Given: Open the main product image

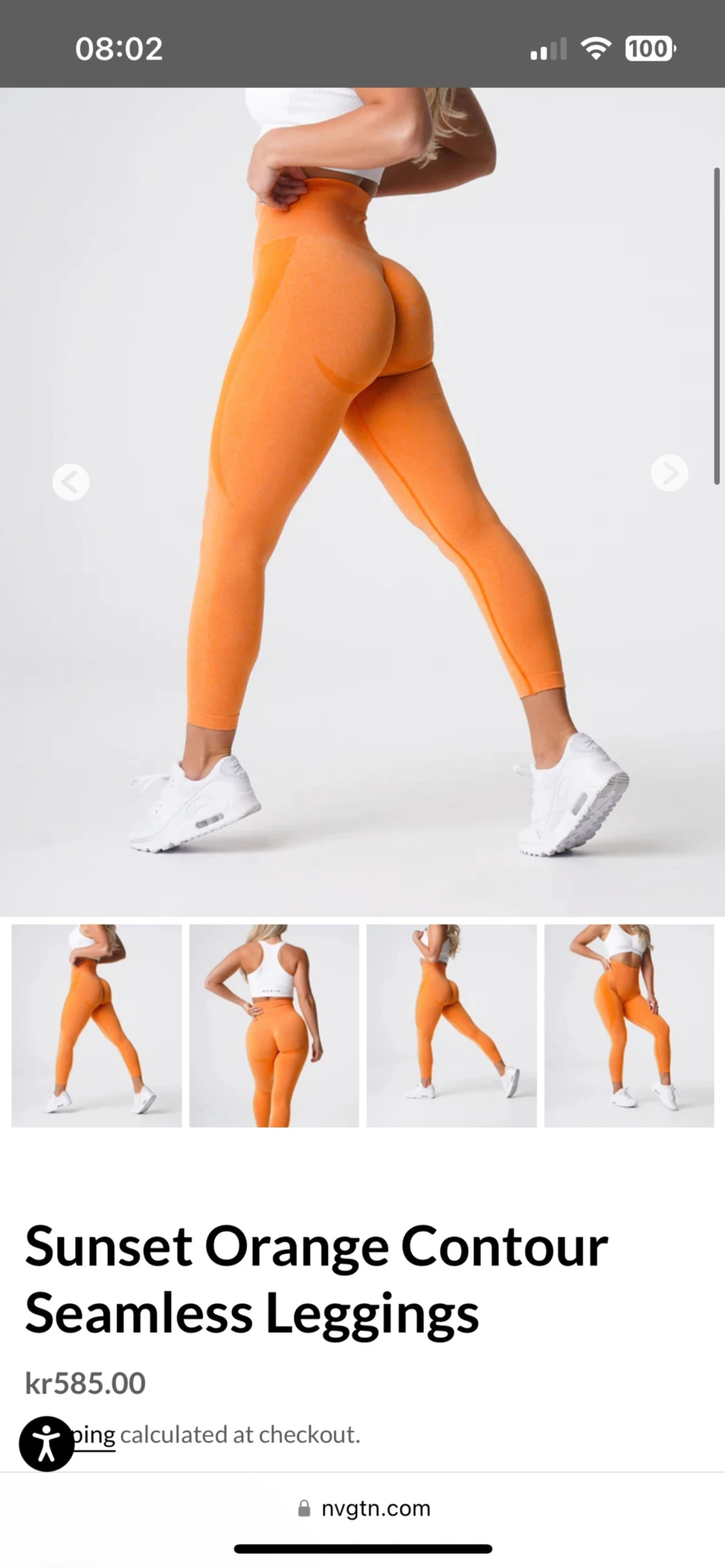Looking at the screenshot, I should point(362,502).
